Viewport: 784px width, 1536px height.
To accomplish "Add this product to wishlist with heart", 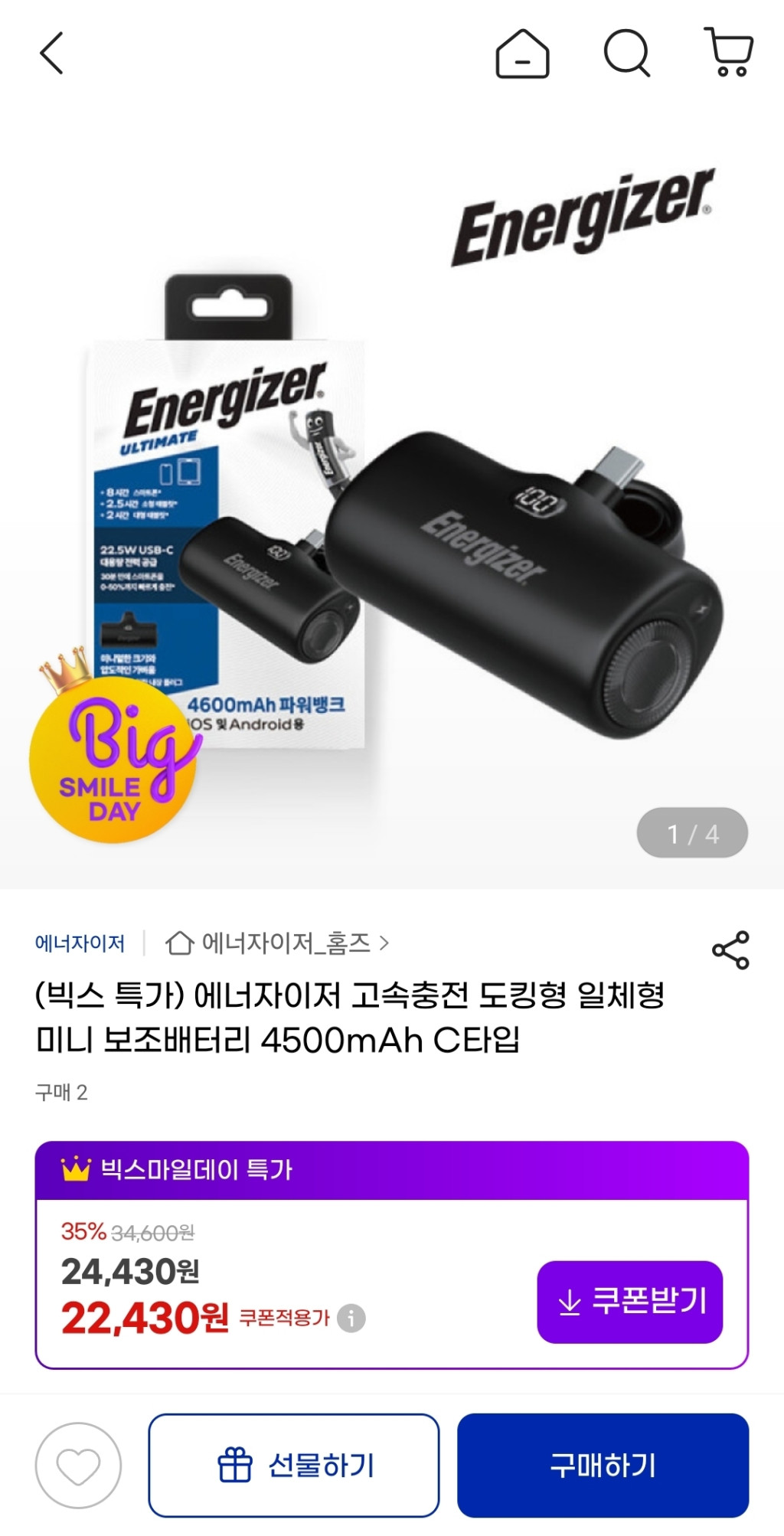I will [78, 1466].
